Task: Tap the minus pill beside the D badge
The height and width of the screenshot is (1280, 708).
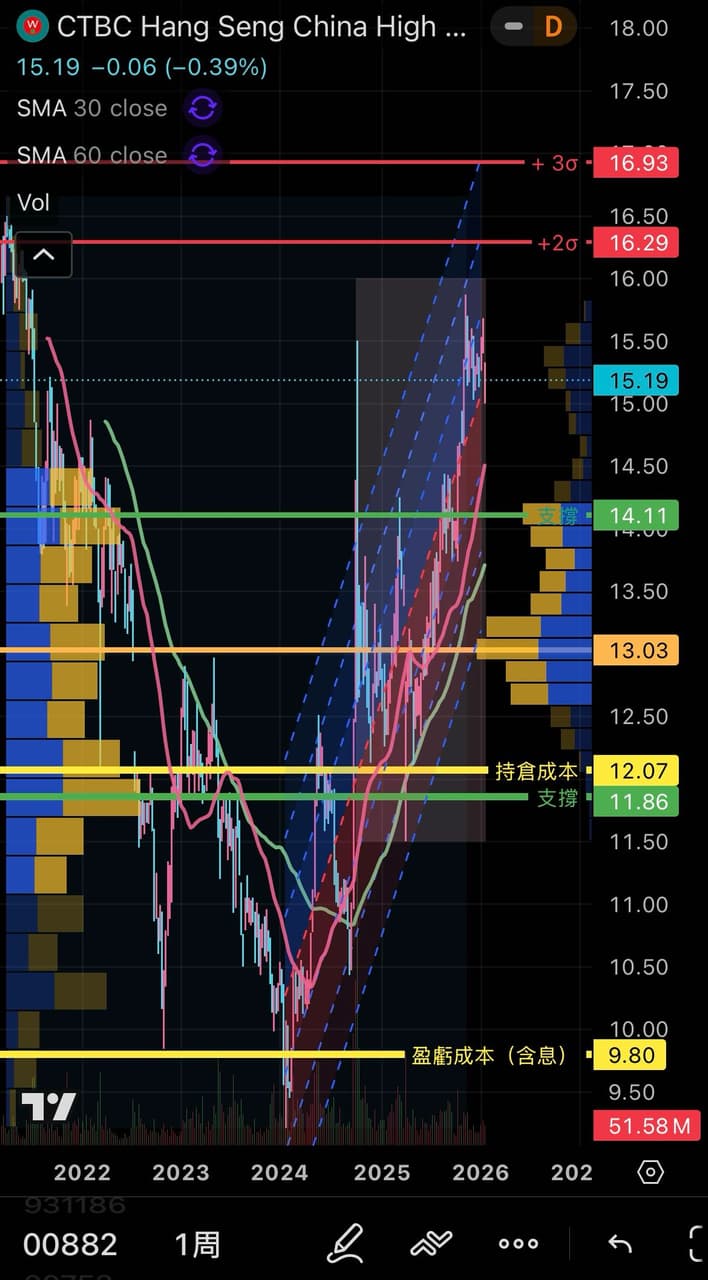Action: (514, 27)
